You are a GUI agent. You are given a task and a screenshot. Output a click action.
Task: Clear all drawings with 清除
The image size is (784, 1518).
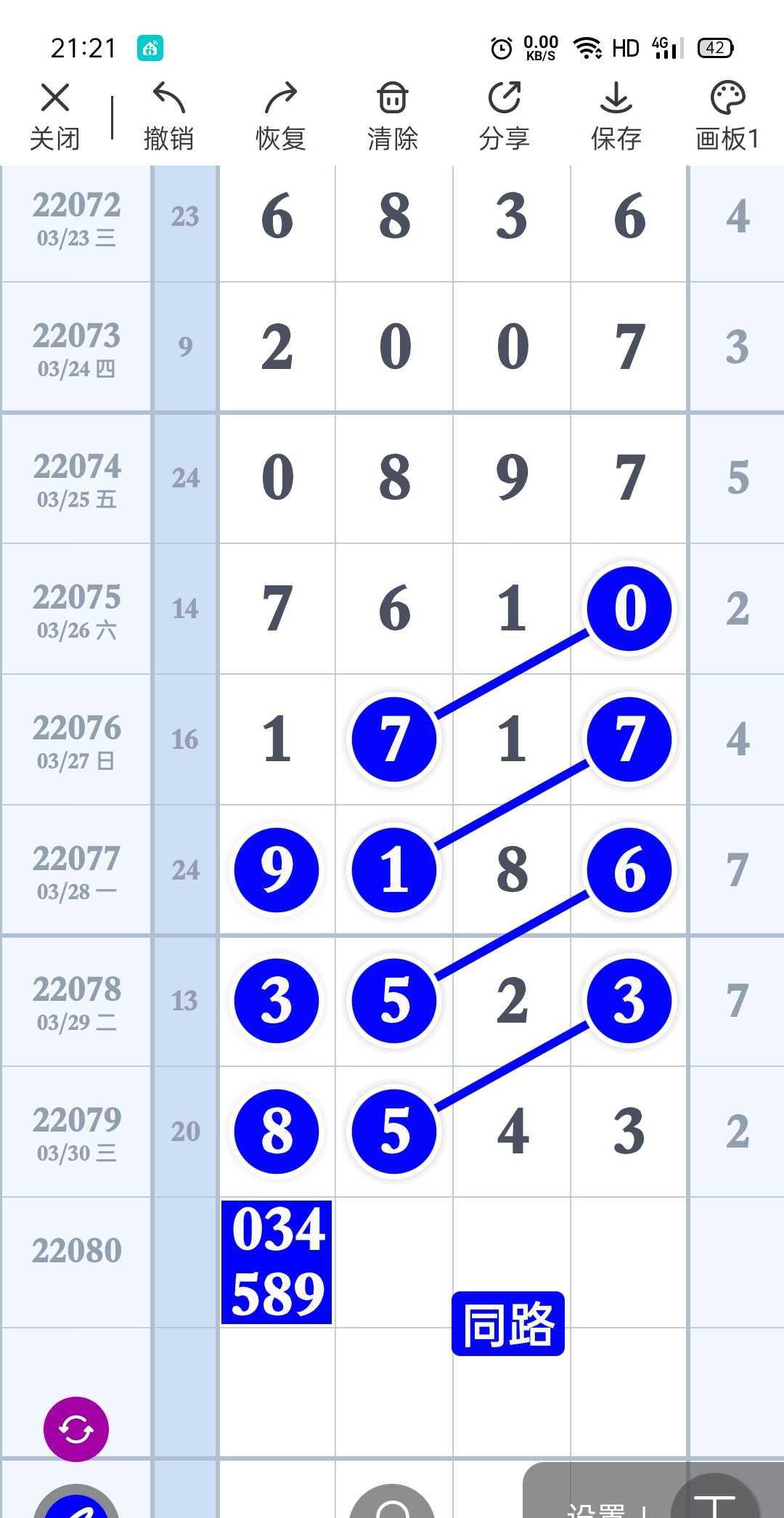[x=393, y=115]
